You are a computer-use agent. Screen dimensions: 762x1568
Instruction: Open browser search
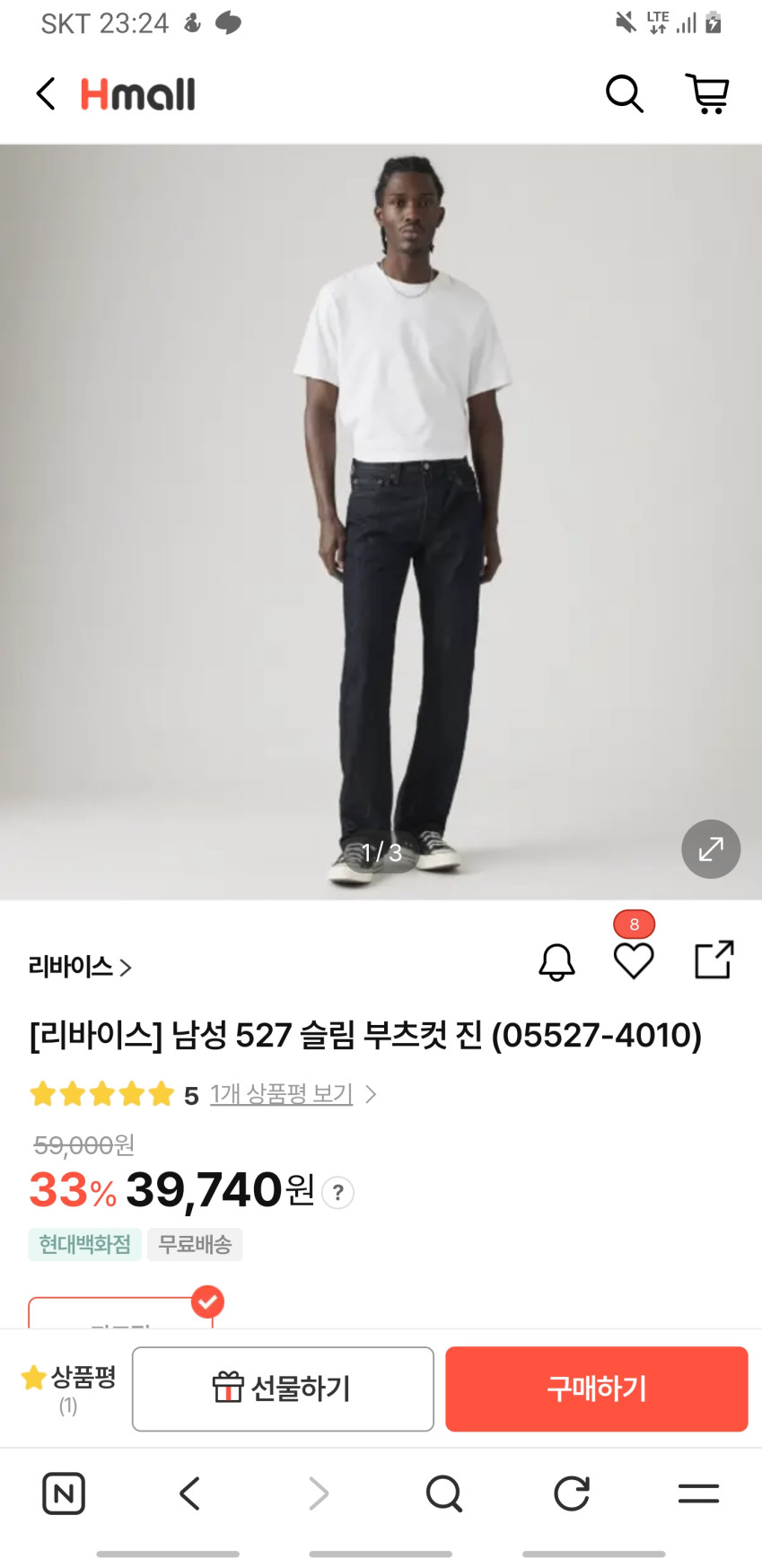pos(443,1494)
